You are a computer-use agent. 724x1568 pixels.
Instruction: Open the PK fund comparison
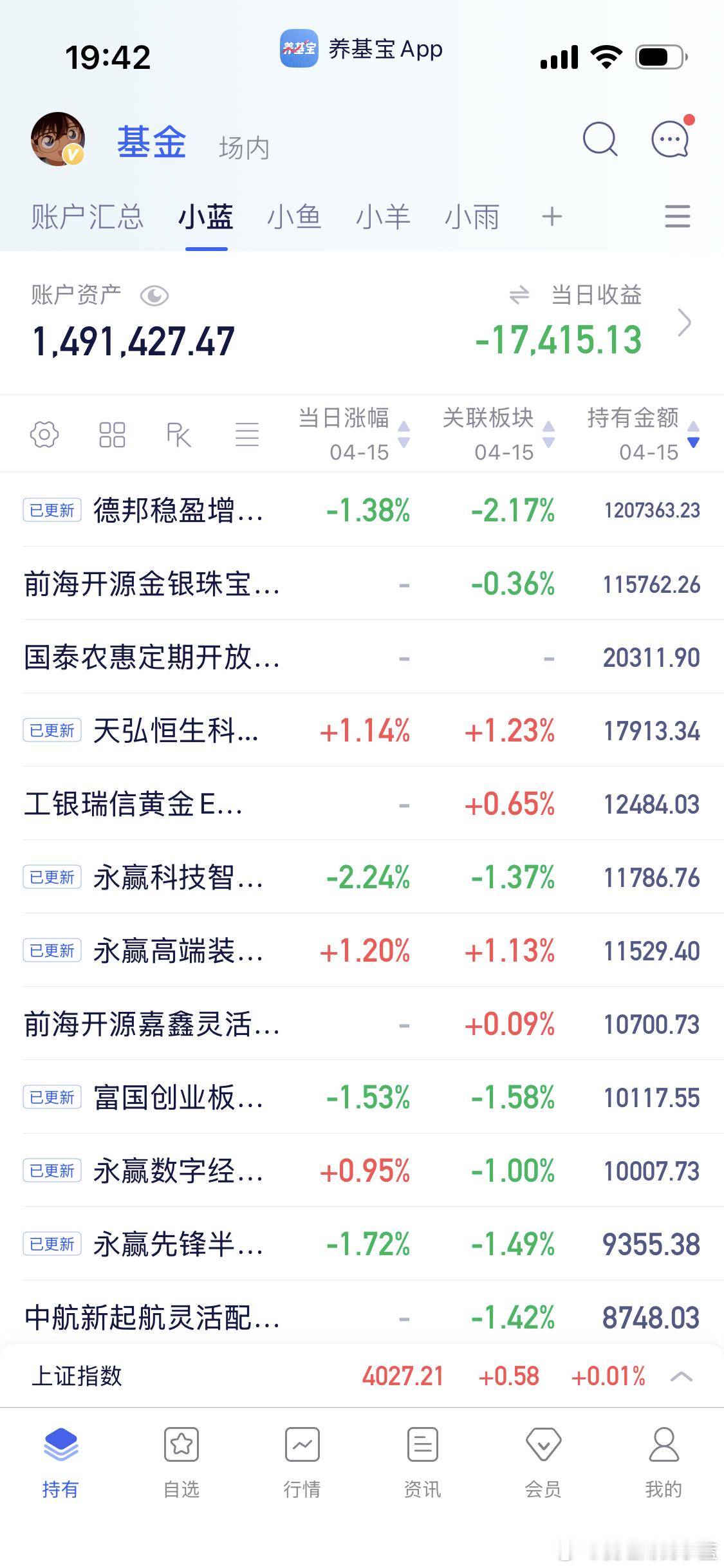coord(178,434)
